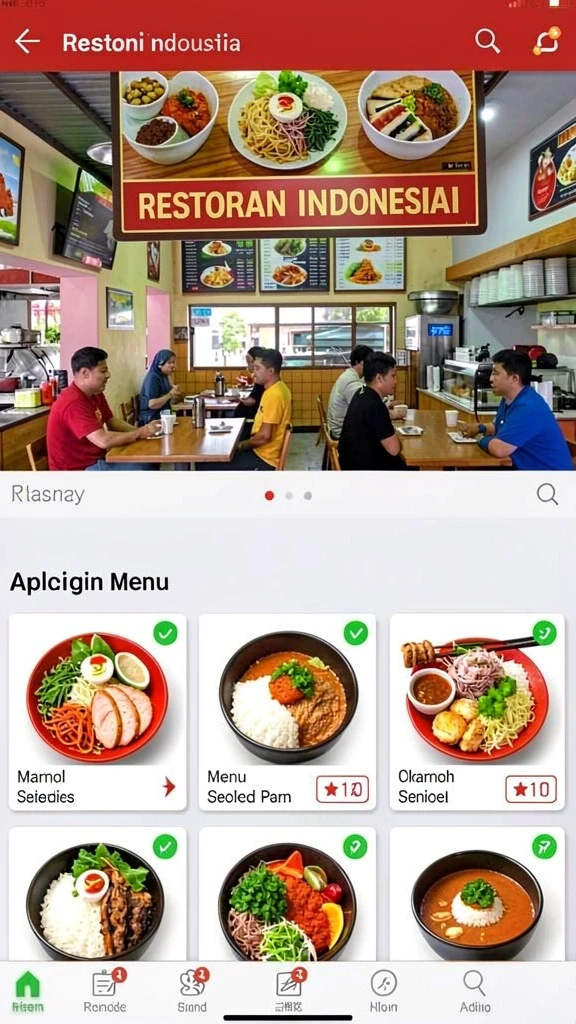Open the Mamol Seledies dish card
The image size is (576, 1024).
point(97,712)
